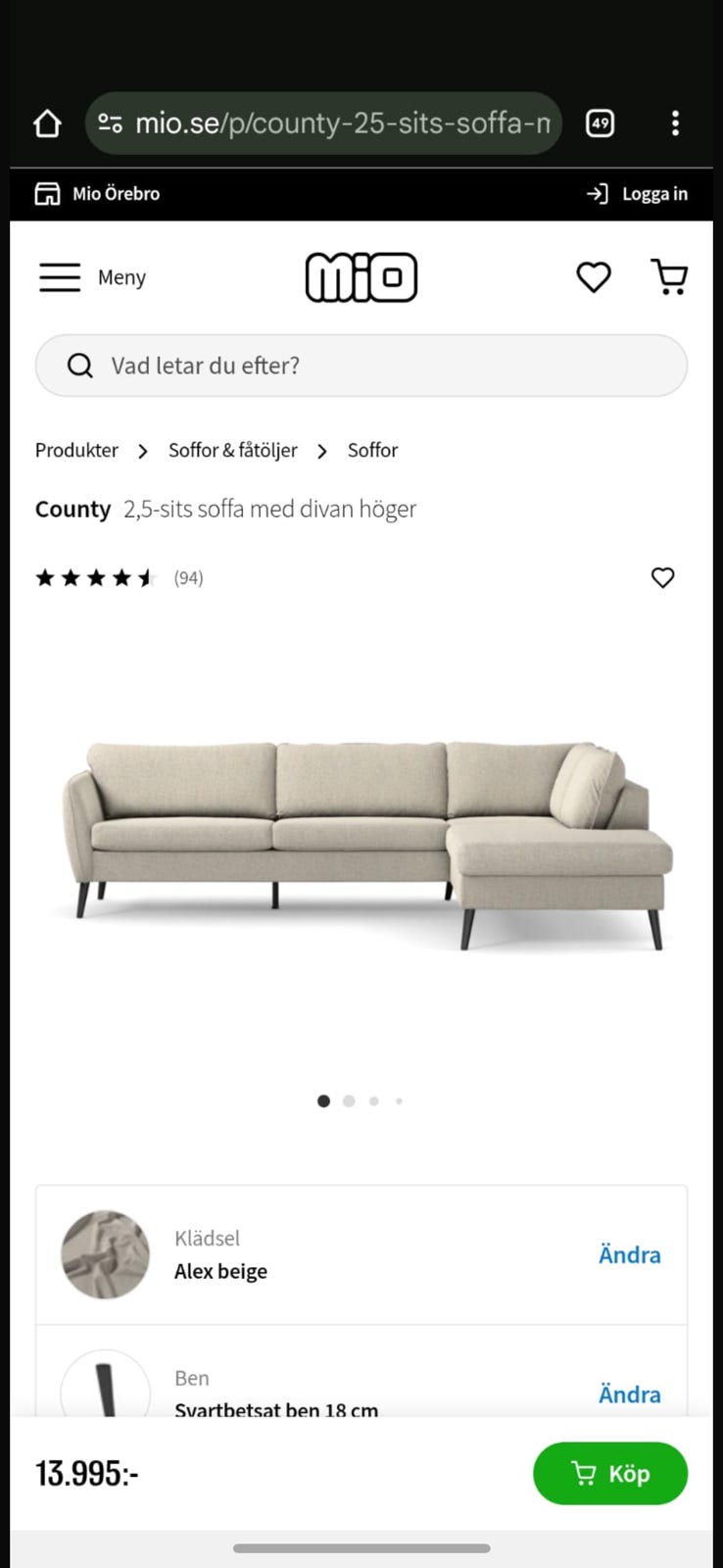
Task: Favorite the County sofa with the heart toggle
Action: [662, 577]
